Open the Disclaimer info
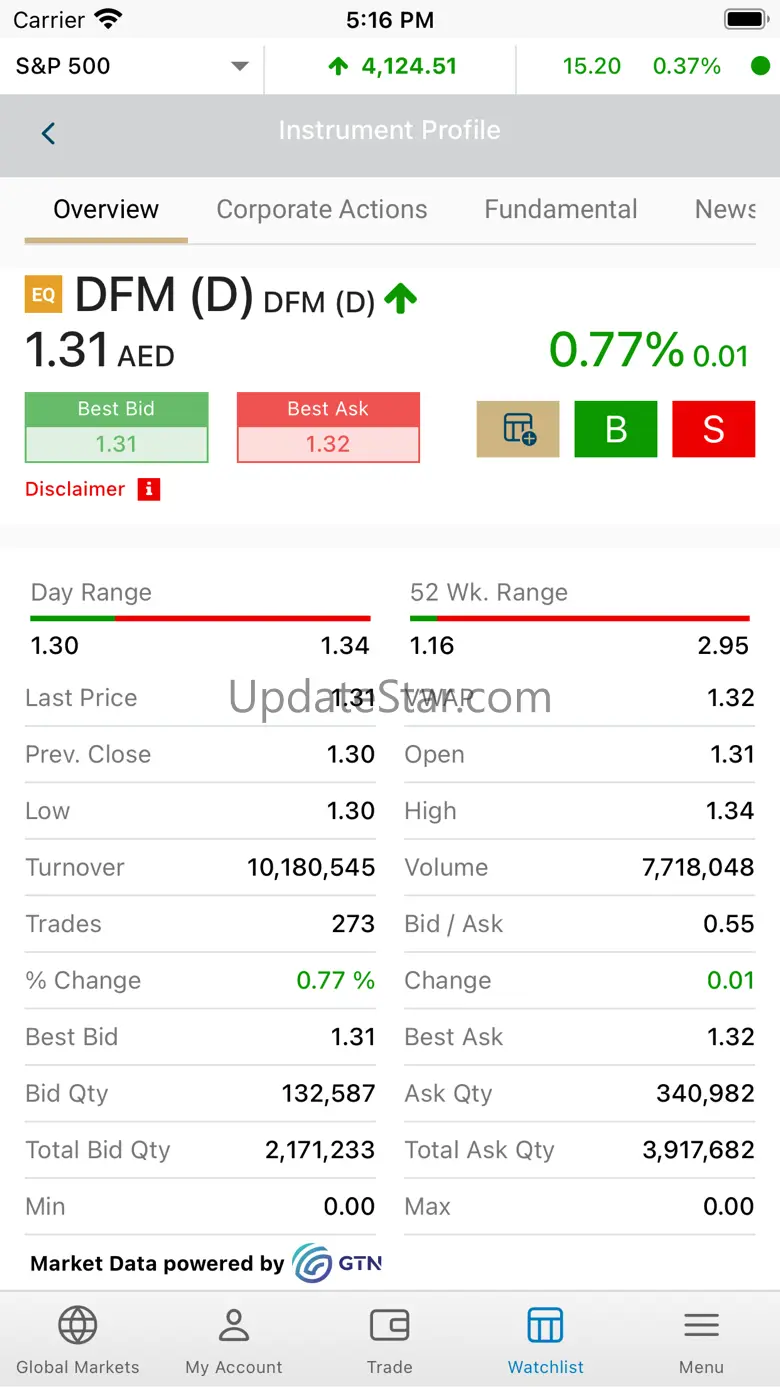This screenshot has width=780, height=1387. (148, 489)
